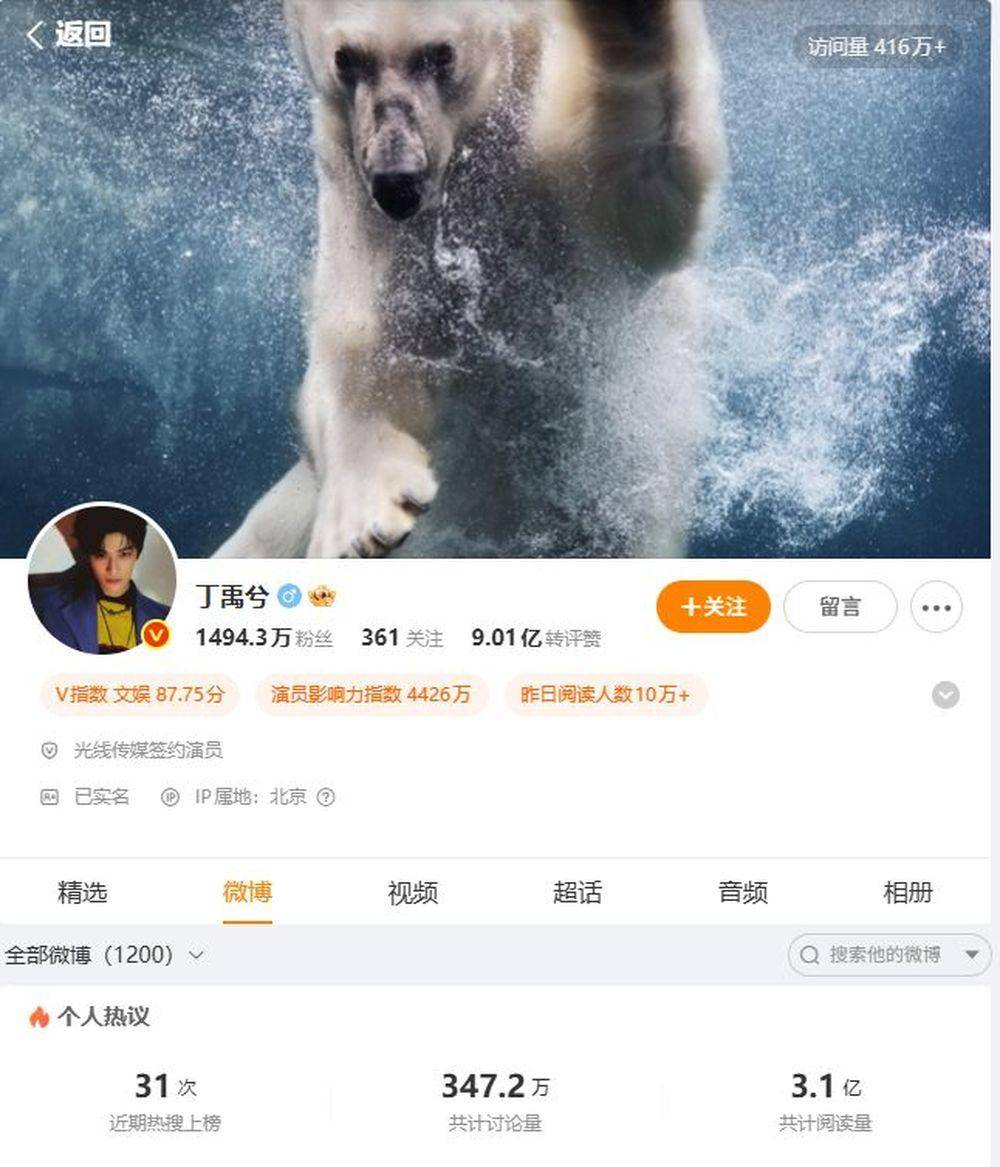Expand profile details with the down chevron

click(945, 695)
